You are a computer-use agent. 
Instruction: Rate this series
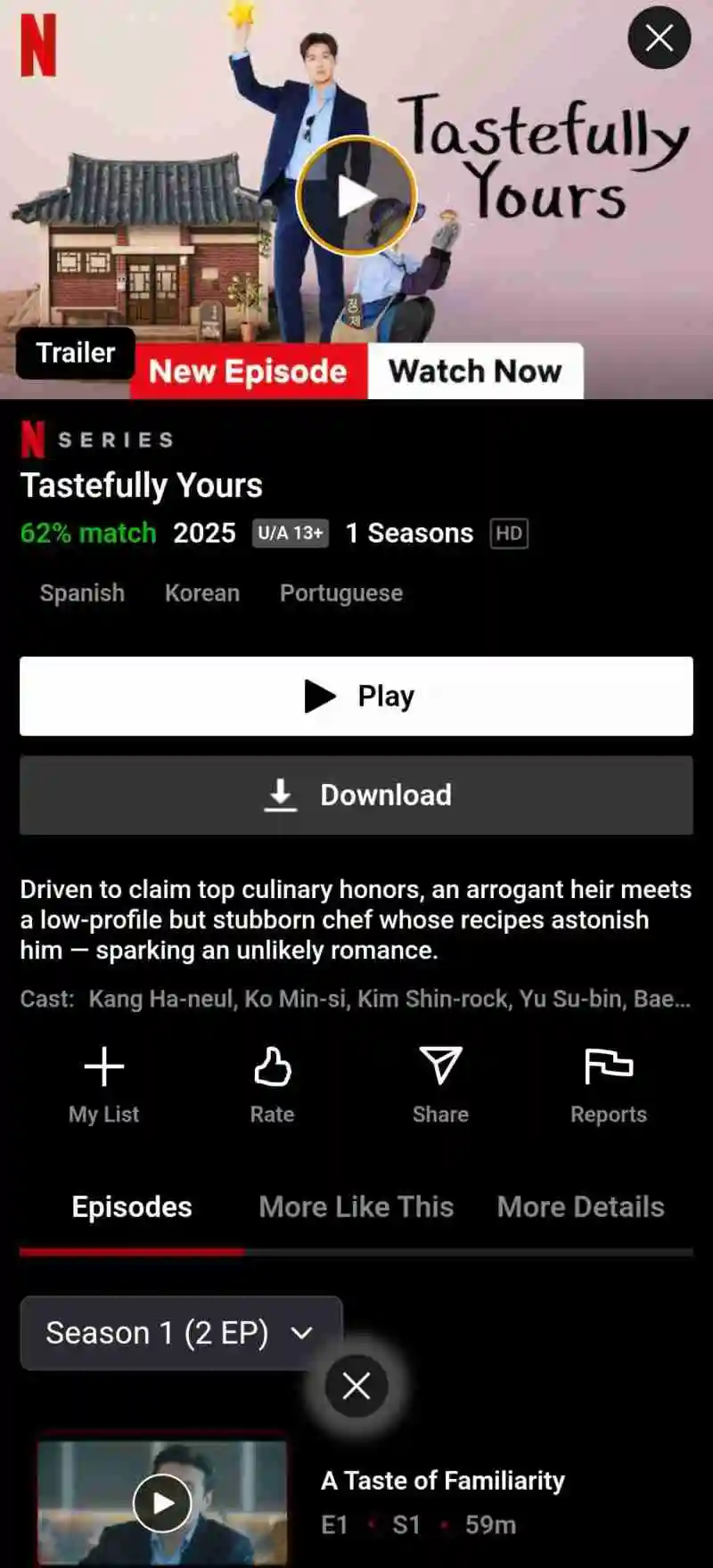[272, 1084]
